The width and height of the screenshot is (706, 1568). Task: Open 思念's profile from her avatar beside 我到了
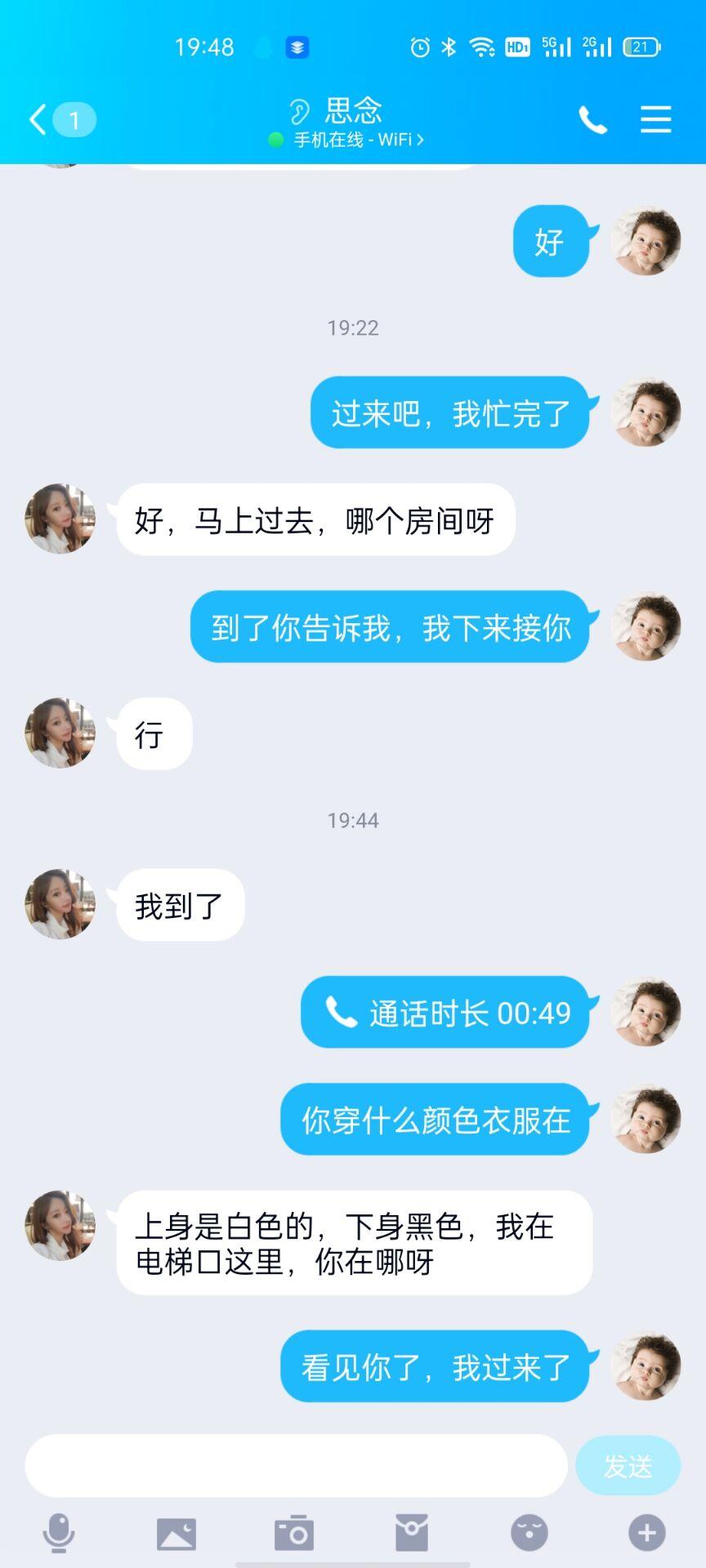coord(60,904)
